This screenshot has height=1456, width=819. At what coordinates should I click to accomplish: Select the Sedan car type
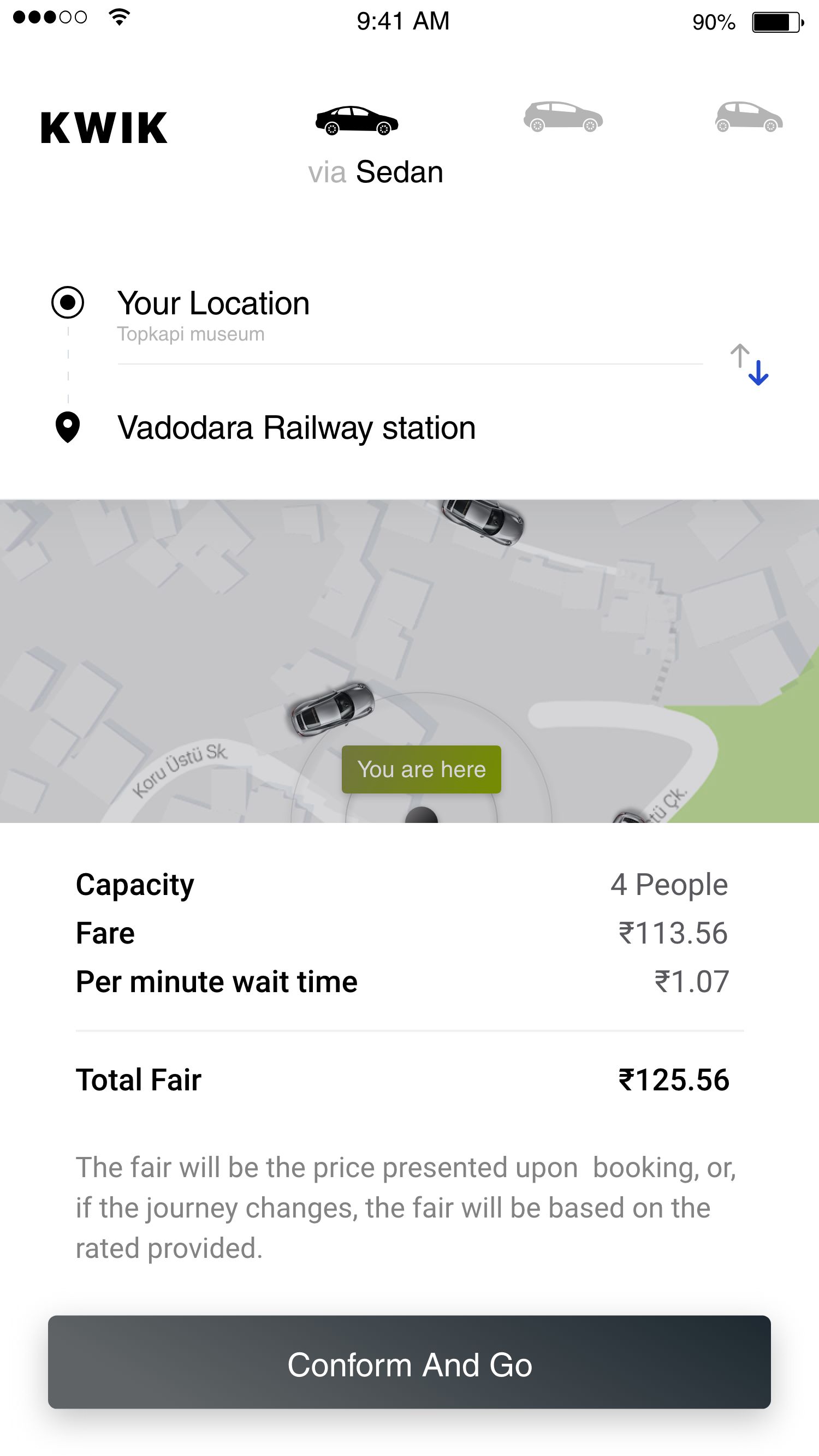357,121
